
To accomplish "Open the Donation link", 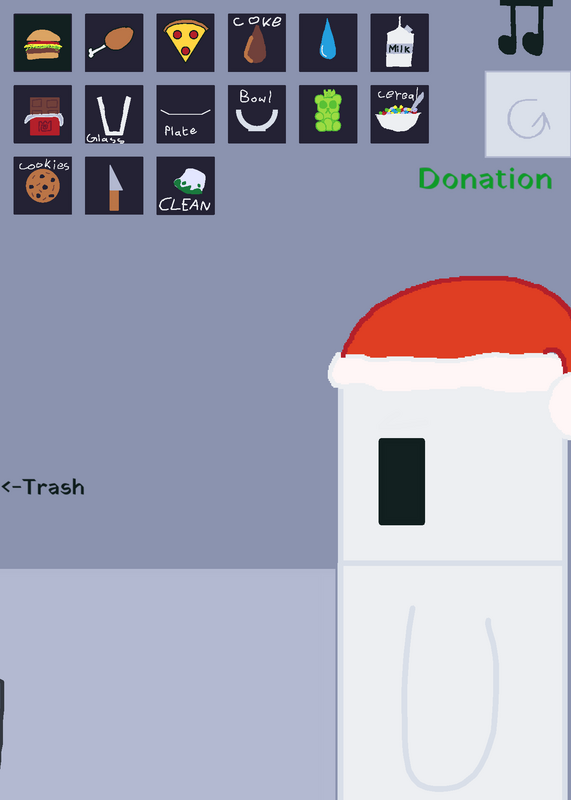I will coord(485,179).
